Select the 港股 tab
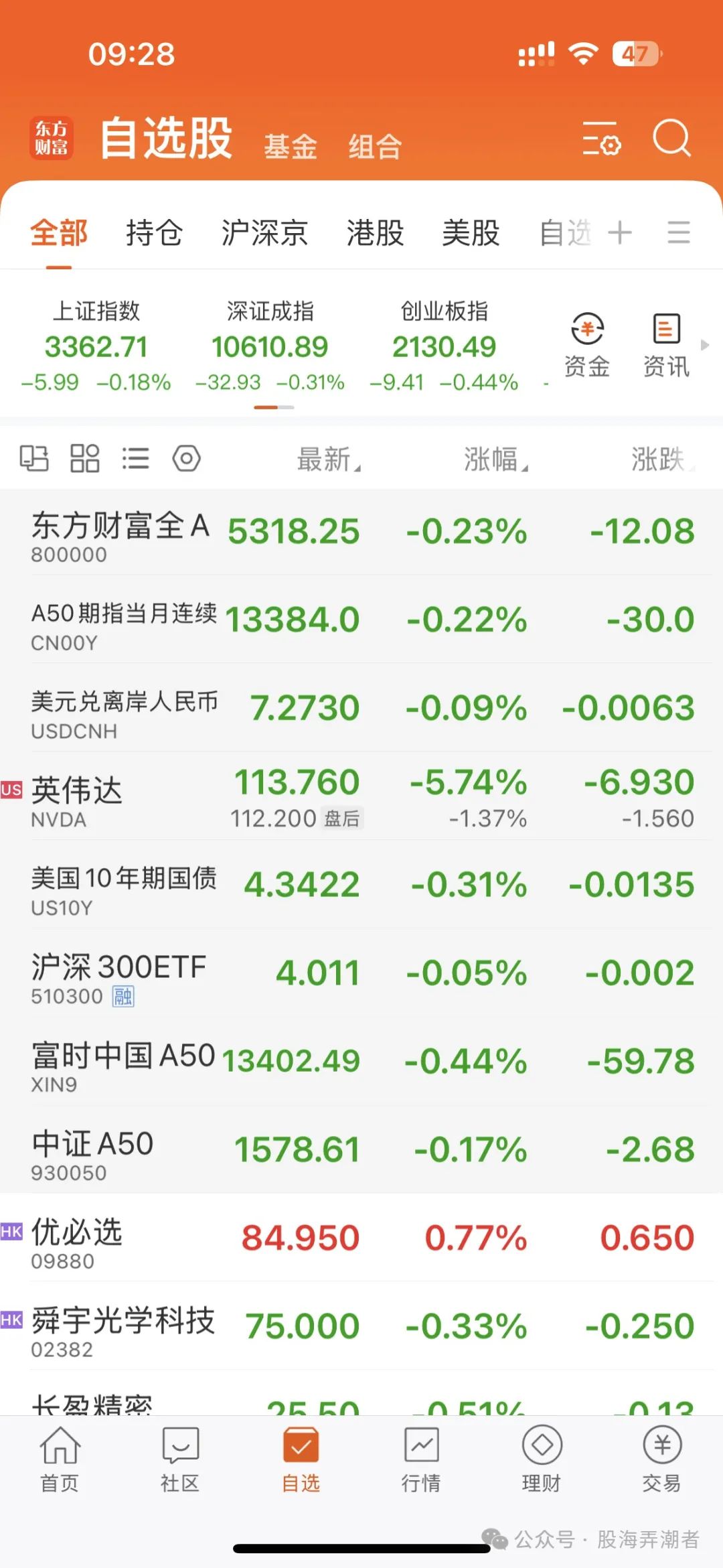723x1568 pixels. click(x=375, y=233)
